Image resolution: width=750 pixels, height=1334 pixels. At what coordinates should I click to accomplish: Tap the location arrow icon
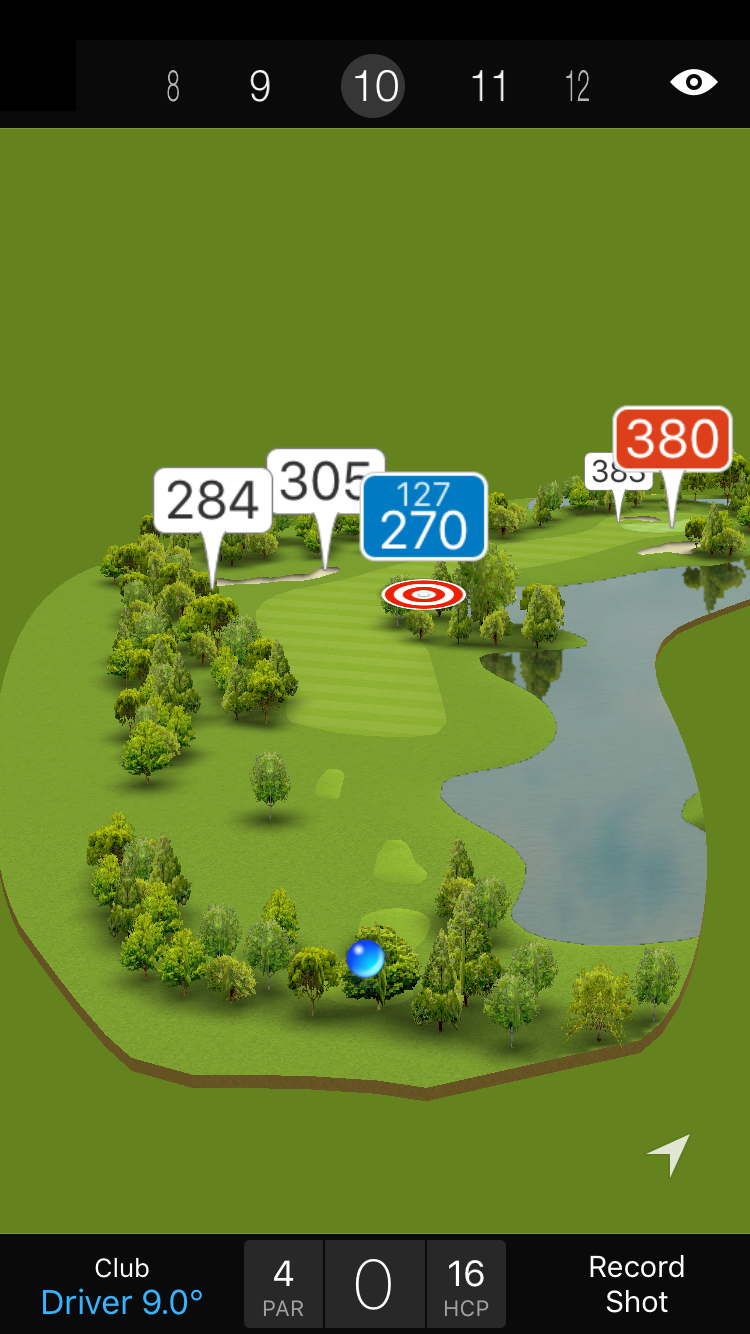point(670,1154)
